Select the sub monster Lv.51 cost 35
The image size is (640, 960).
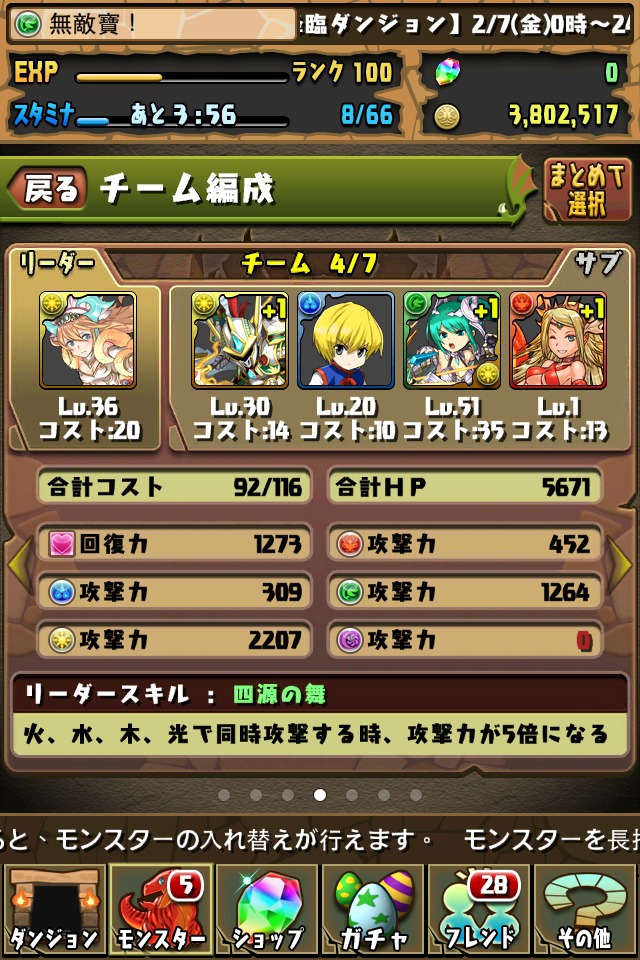tap(452, 341)
